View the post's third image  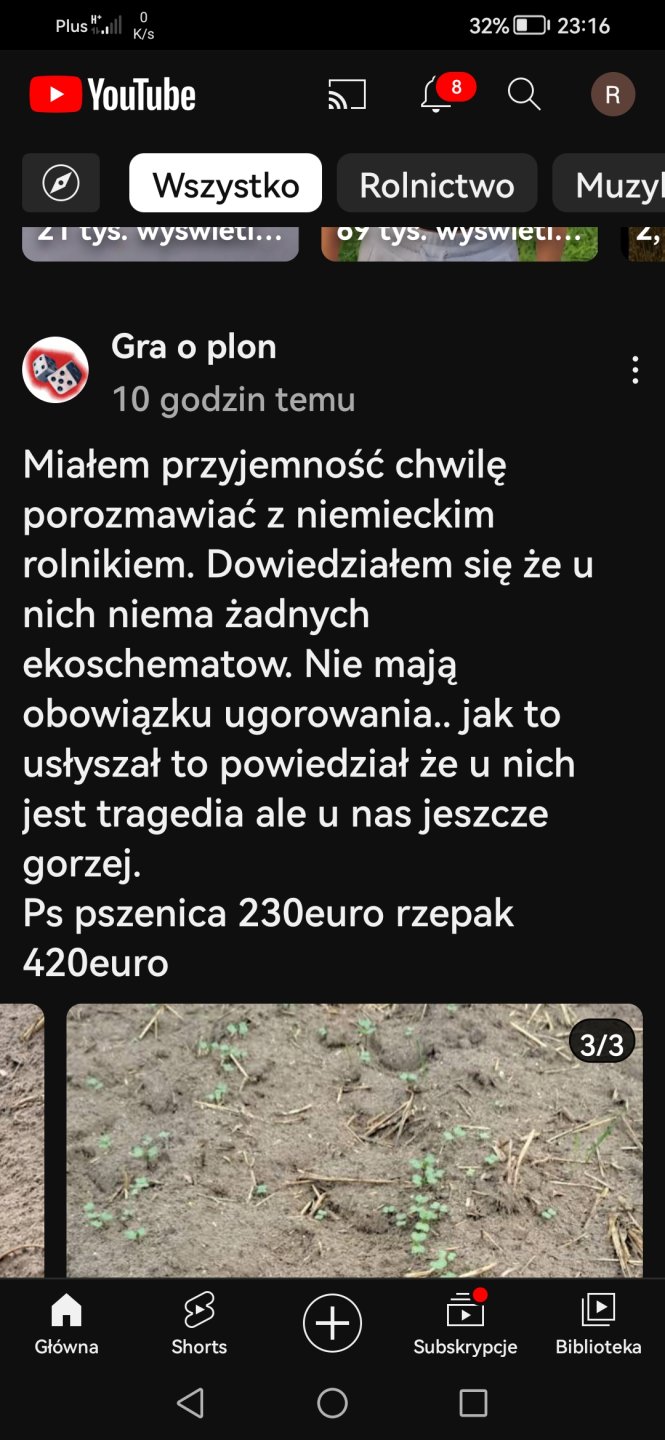(x=354, y=1140)
